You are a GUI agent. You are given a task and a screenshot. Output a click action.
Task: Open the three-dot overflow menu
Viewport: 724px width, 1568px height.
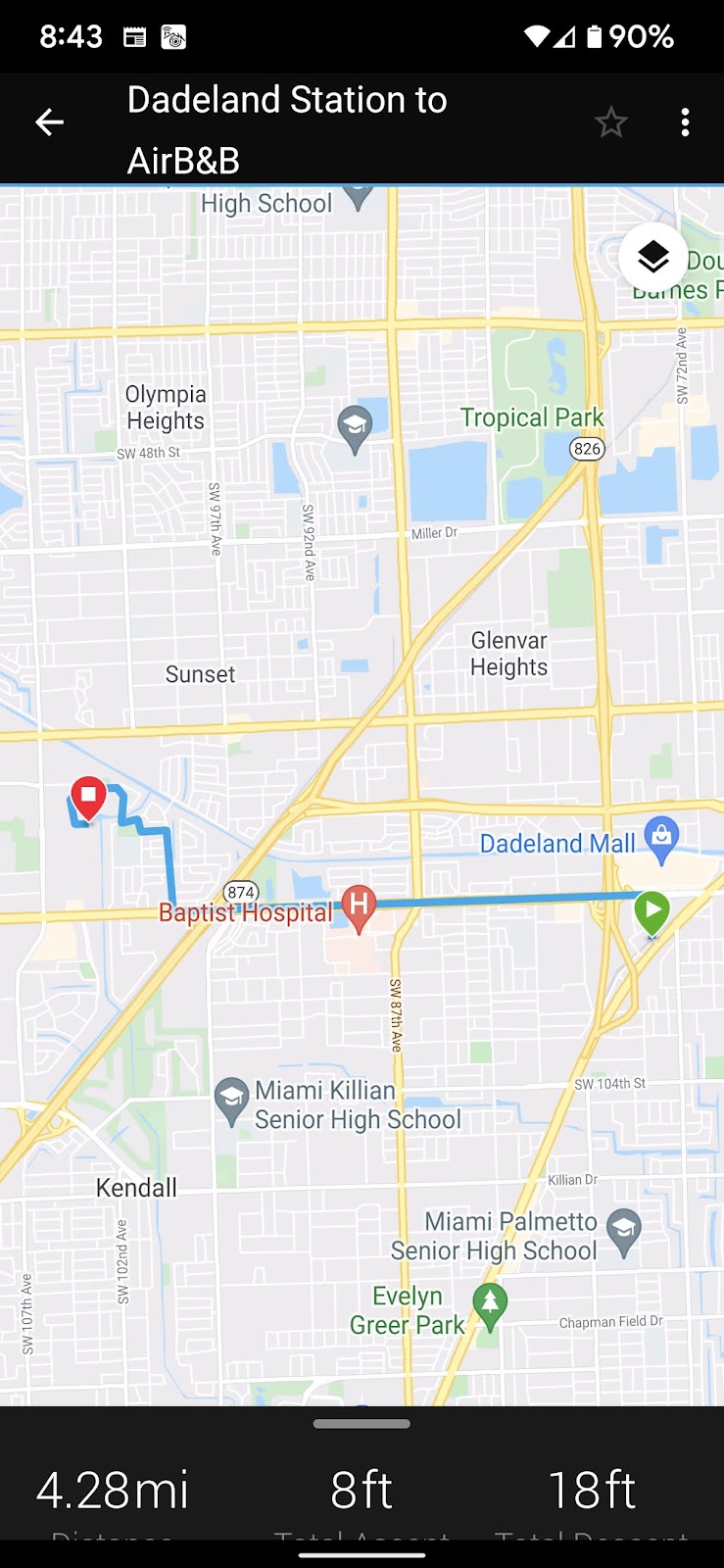click(685, 122)
